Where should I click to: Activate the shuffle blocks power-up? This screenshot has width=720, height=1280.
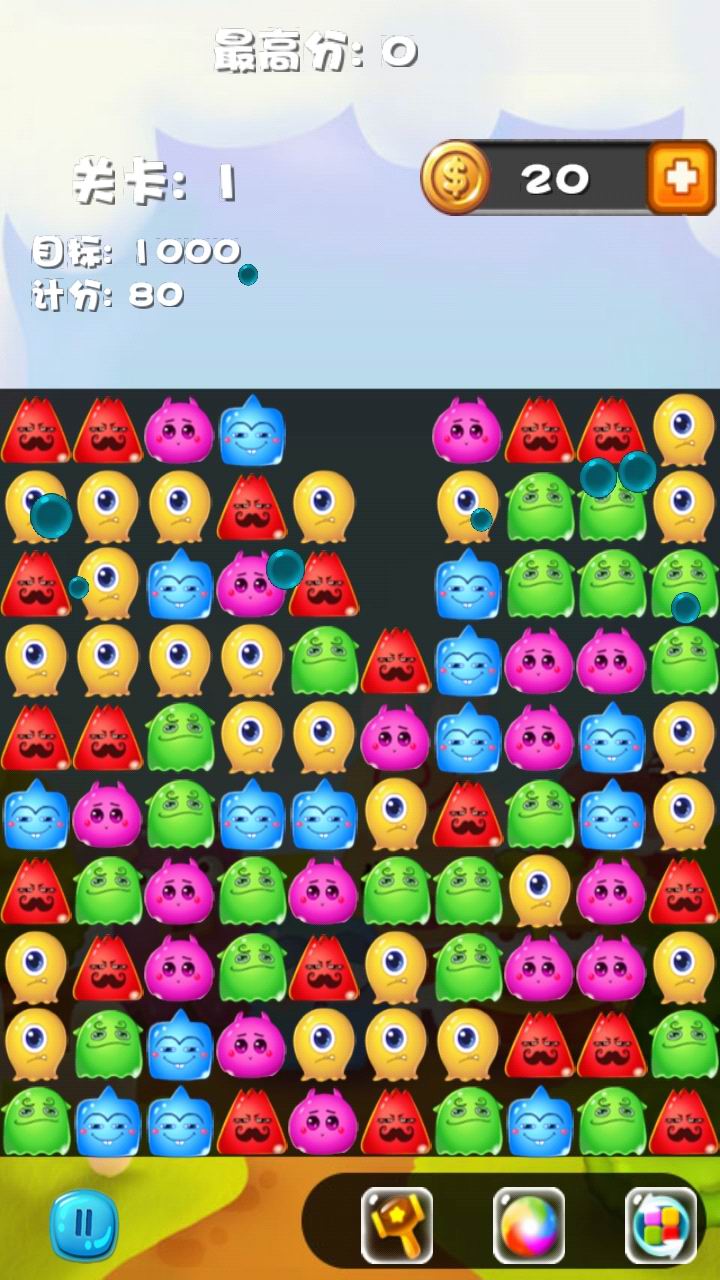(x=661, y=1225)
